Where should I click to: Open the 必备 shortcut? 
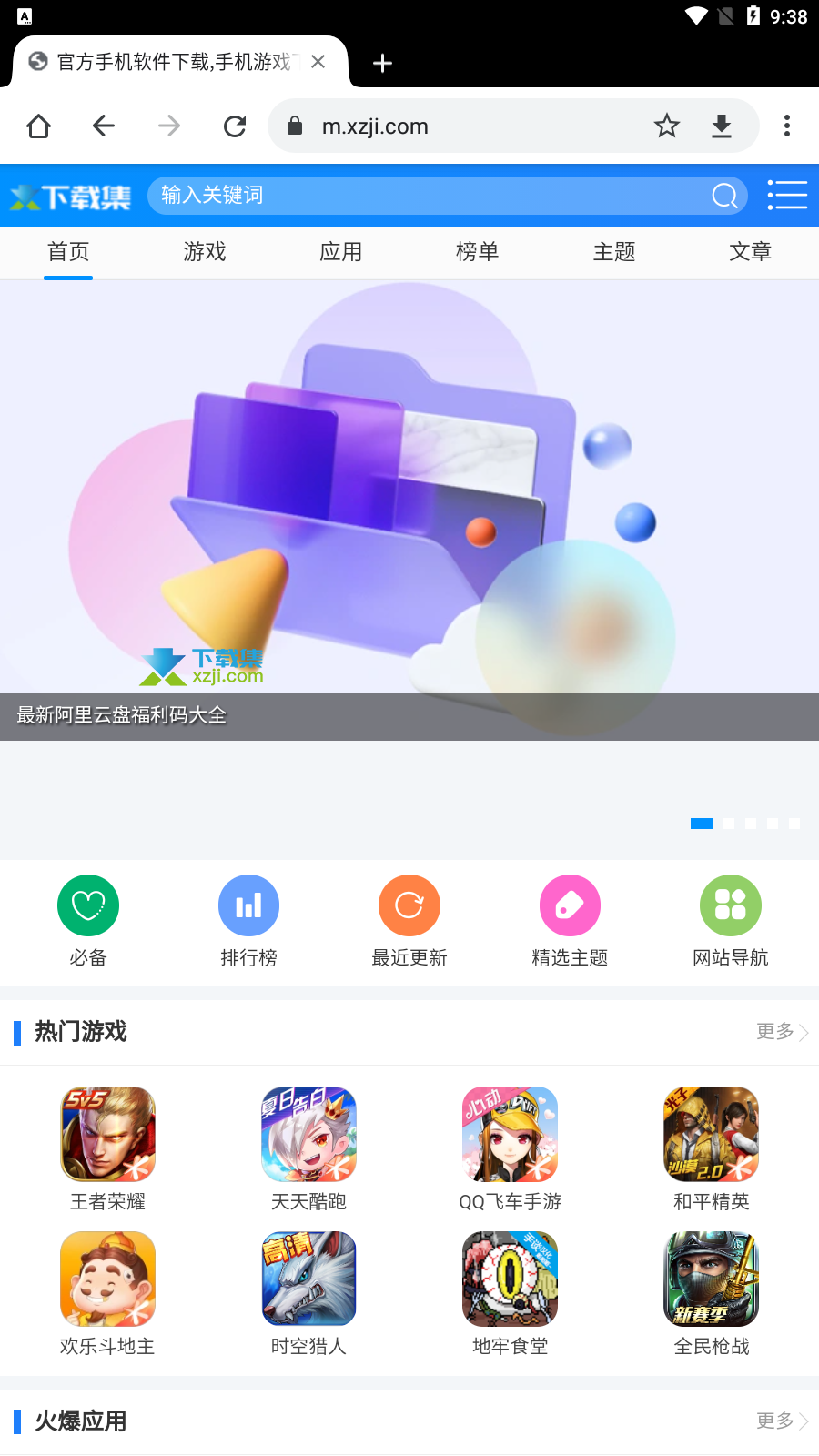[88, 920]
